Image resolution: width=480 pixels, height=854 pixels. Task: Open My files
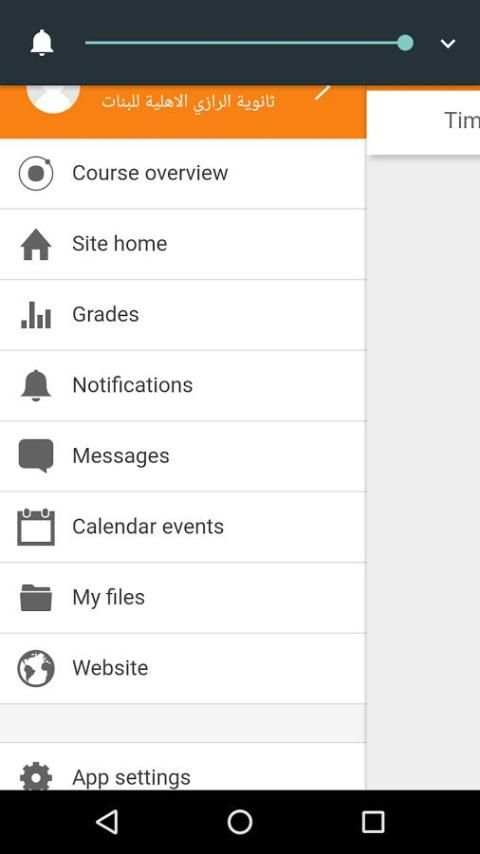(x=183, y=598)
